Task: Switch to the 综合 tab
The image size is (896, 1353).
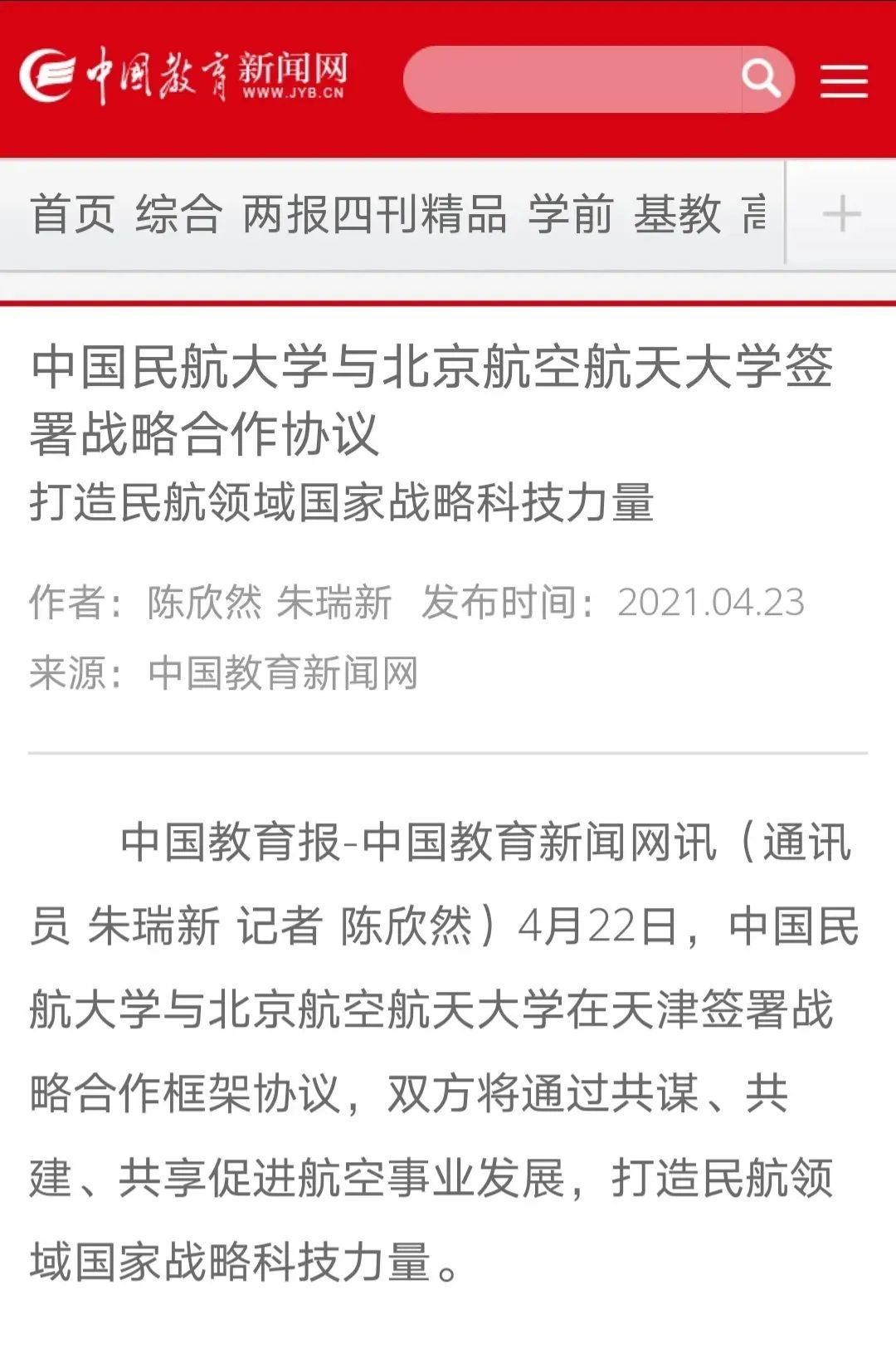Action: [x=178, y=214]
